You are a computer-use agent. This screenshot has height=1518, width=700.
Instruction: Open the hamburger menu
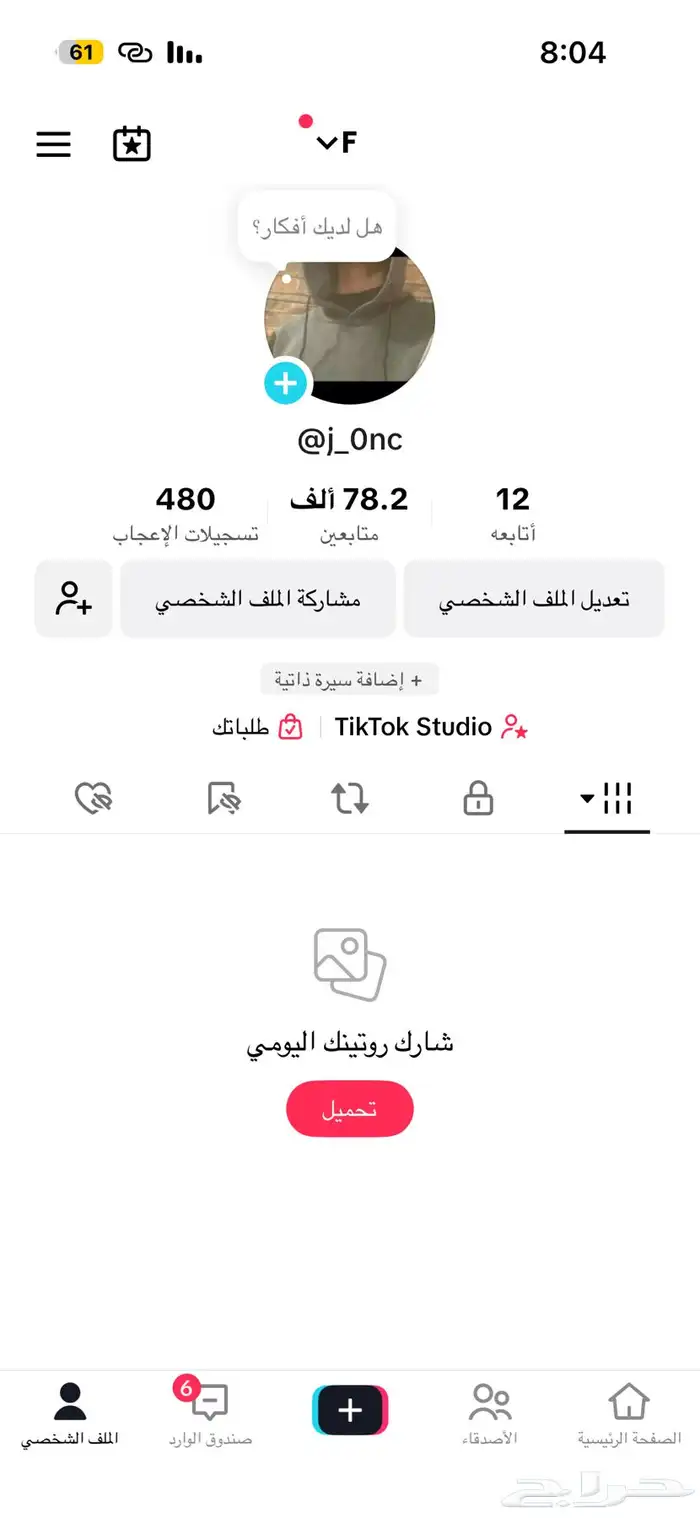[54, 145]
